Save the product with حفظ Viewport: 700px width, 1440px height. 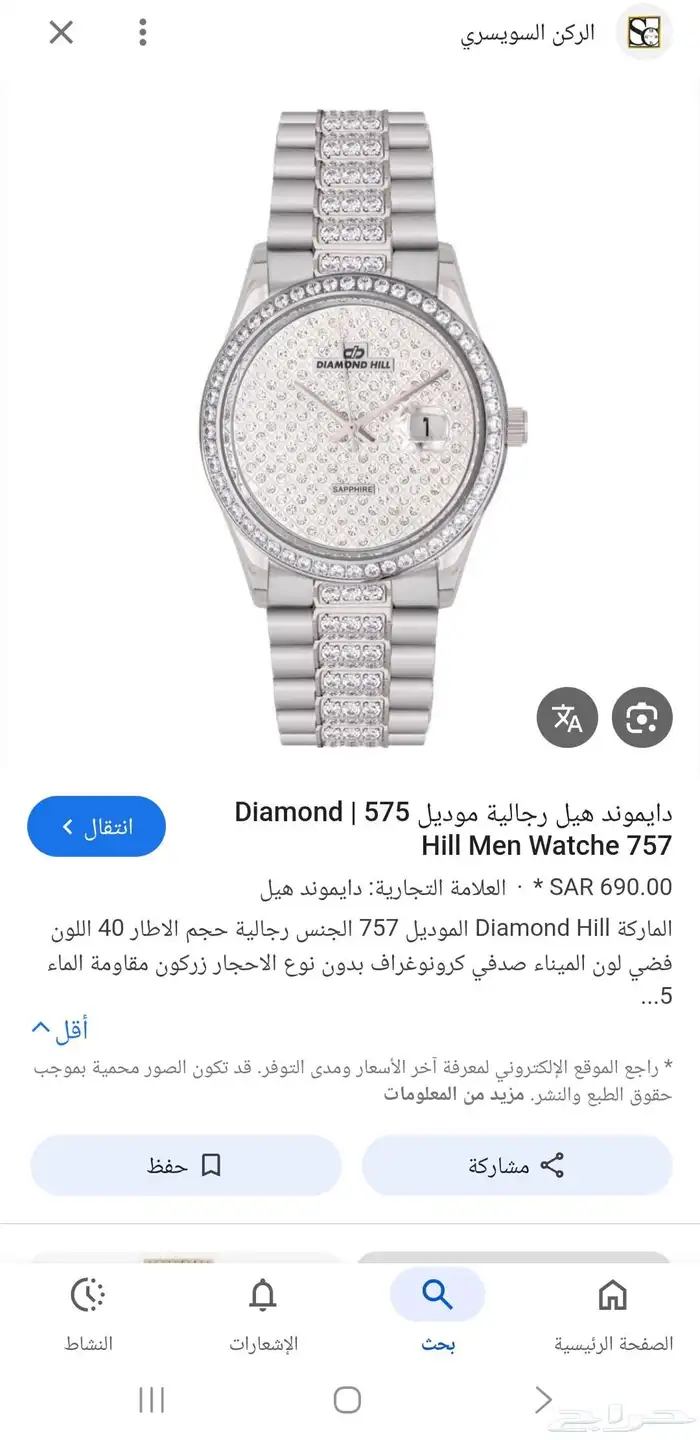pos(186,1165)
